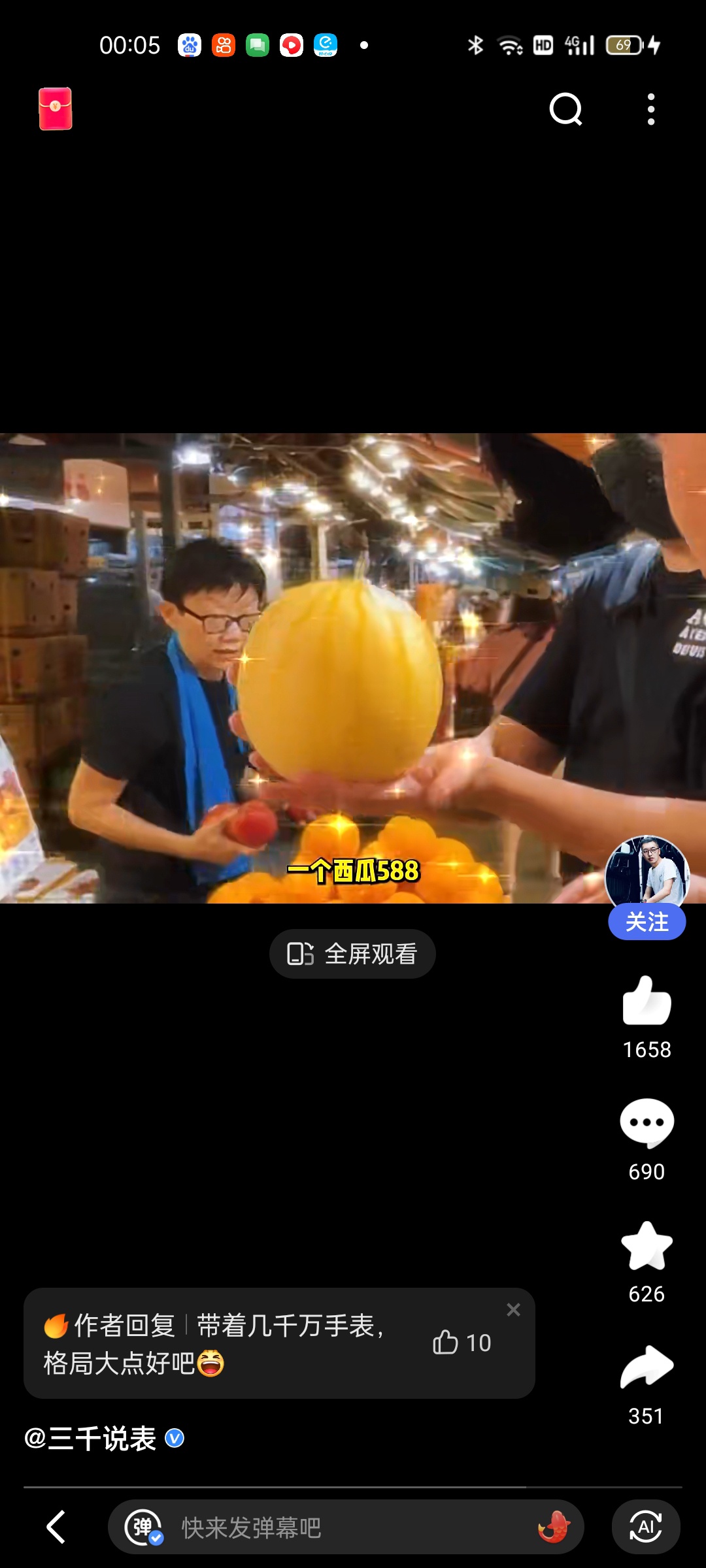Share this video
The height and width of the screenshot is (1568, 706).
pos(647,1367)
